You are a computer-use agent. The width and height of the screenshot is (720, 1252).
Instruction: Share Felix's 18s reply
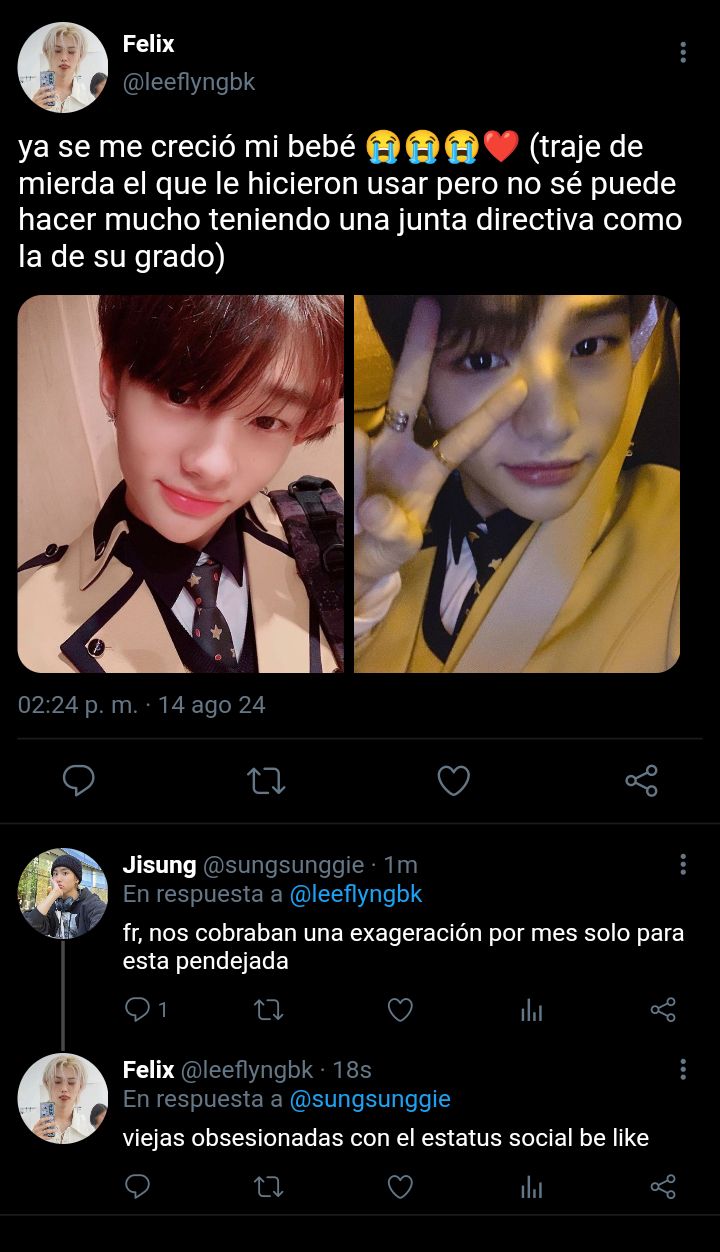point(663,1187)
